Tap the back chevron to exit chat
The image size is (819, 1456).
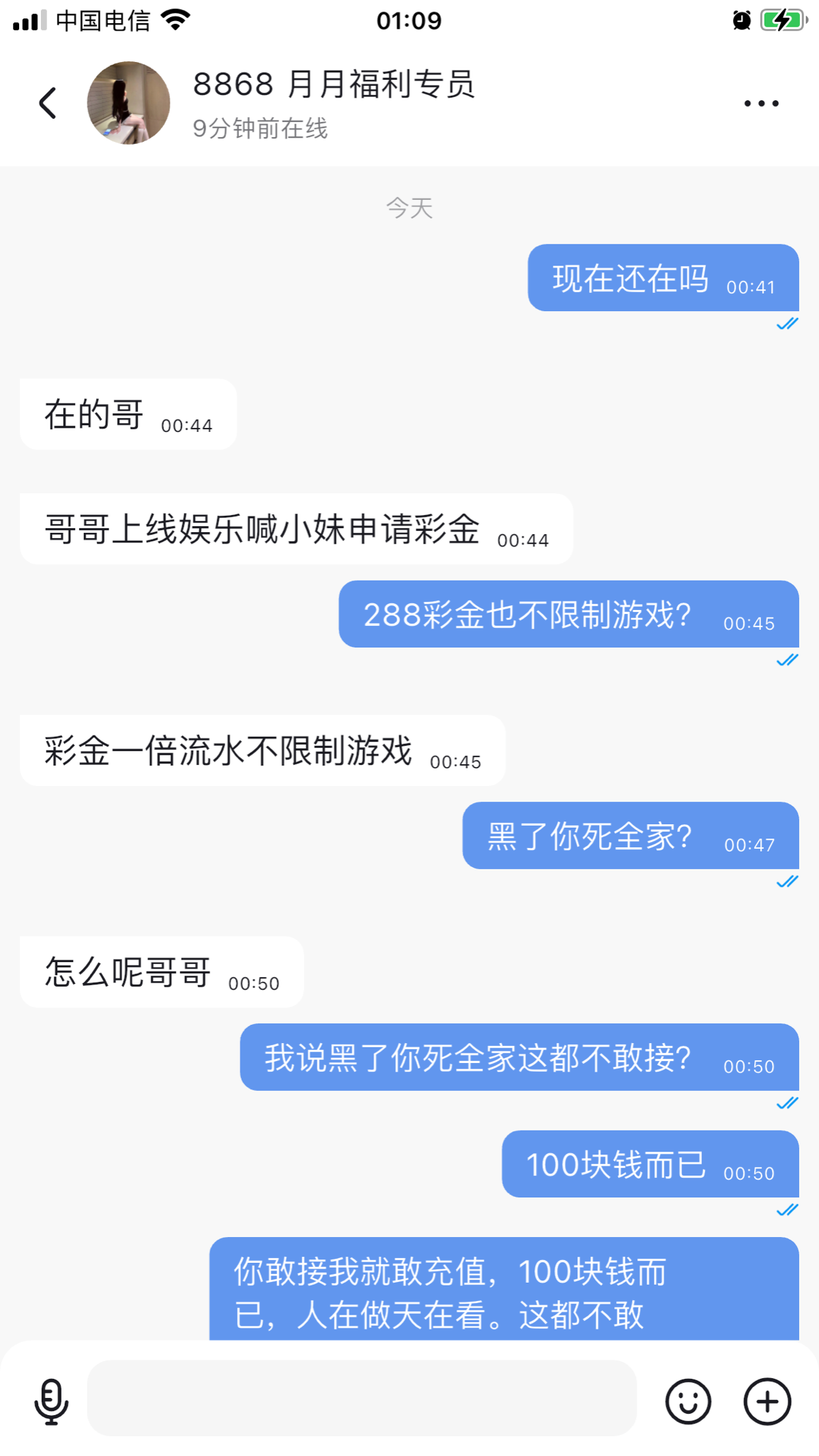(46, 102)
